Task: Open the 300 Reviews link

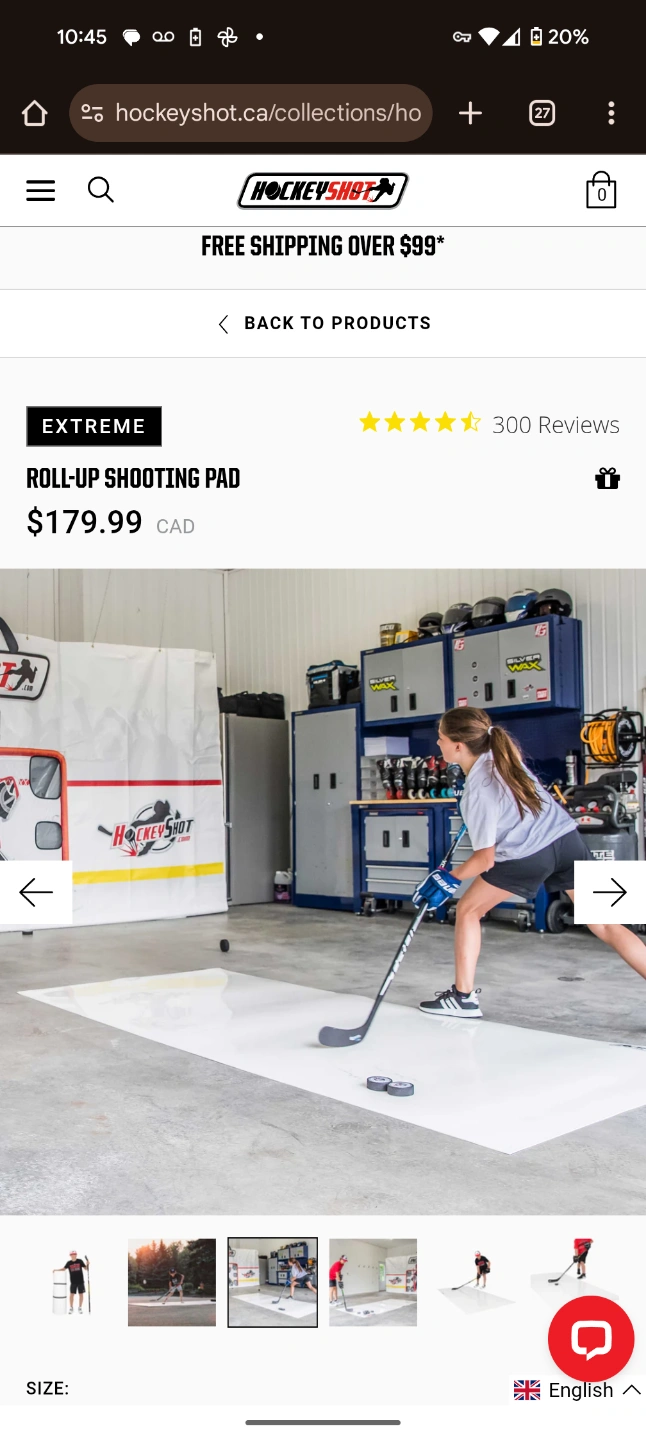Action: click(555, 424)
